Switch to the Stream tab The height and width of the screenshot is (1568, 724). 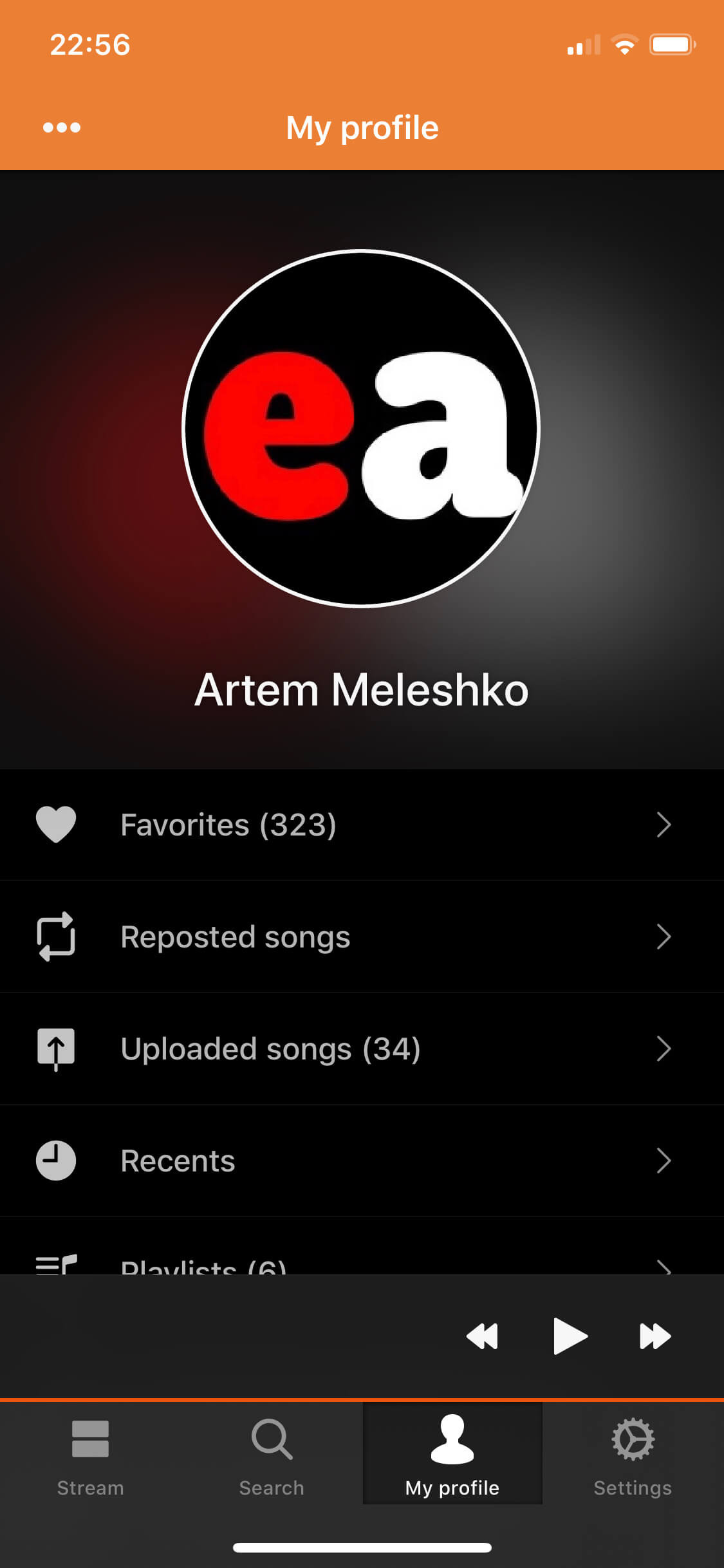tap(90, 1453)
